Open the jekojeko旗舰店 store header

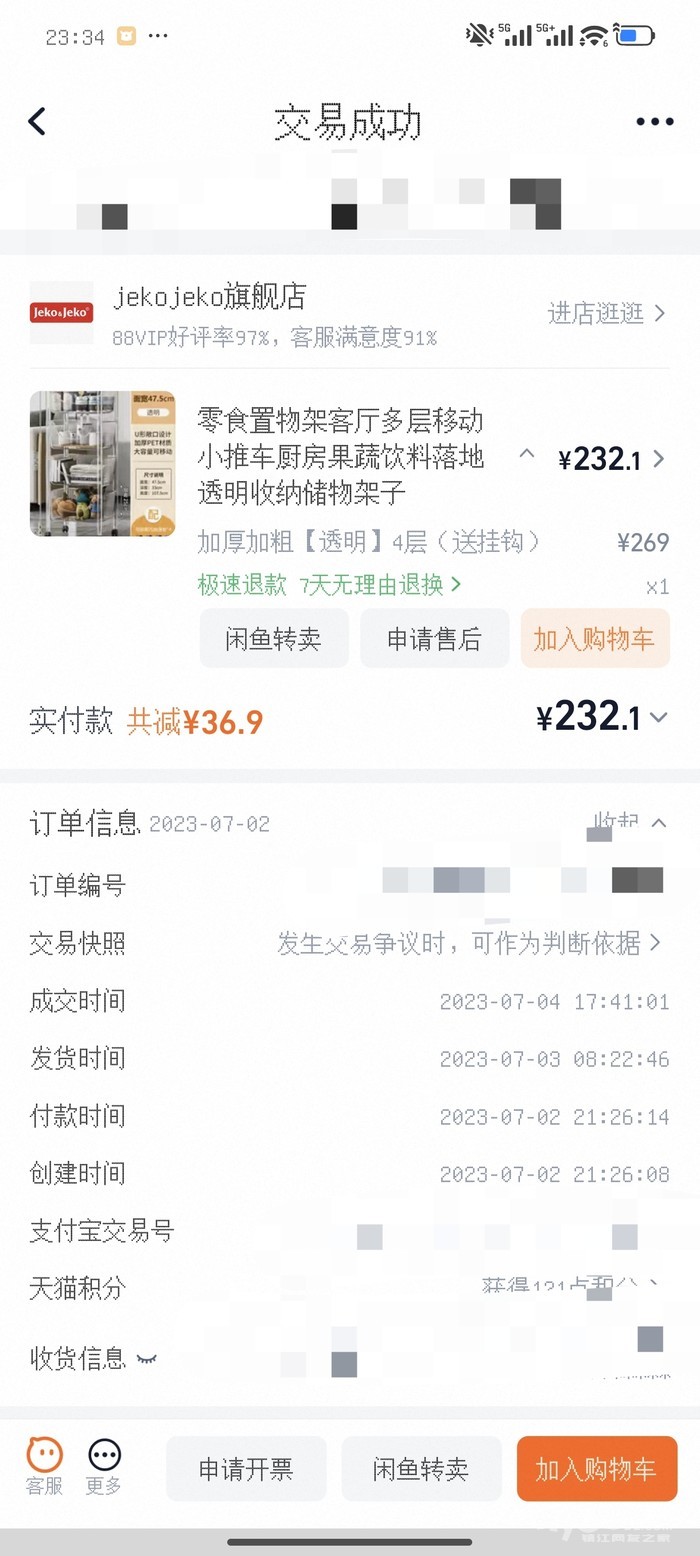[209, 297]
